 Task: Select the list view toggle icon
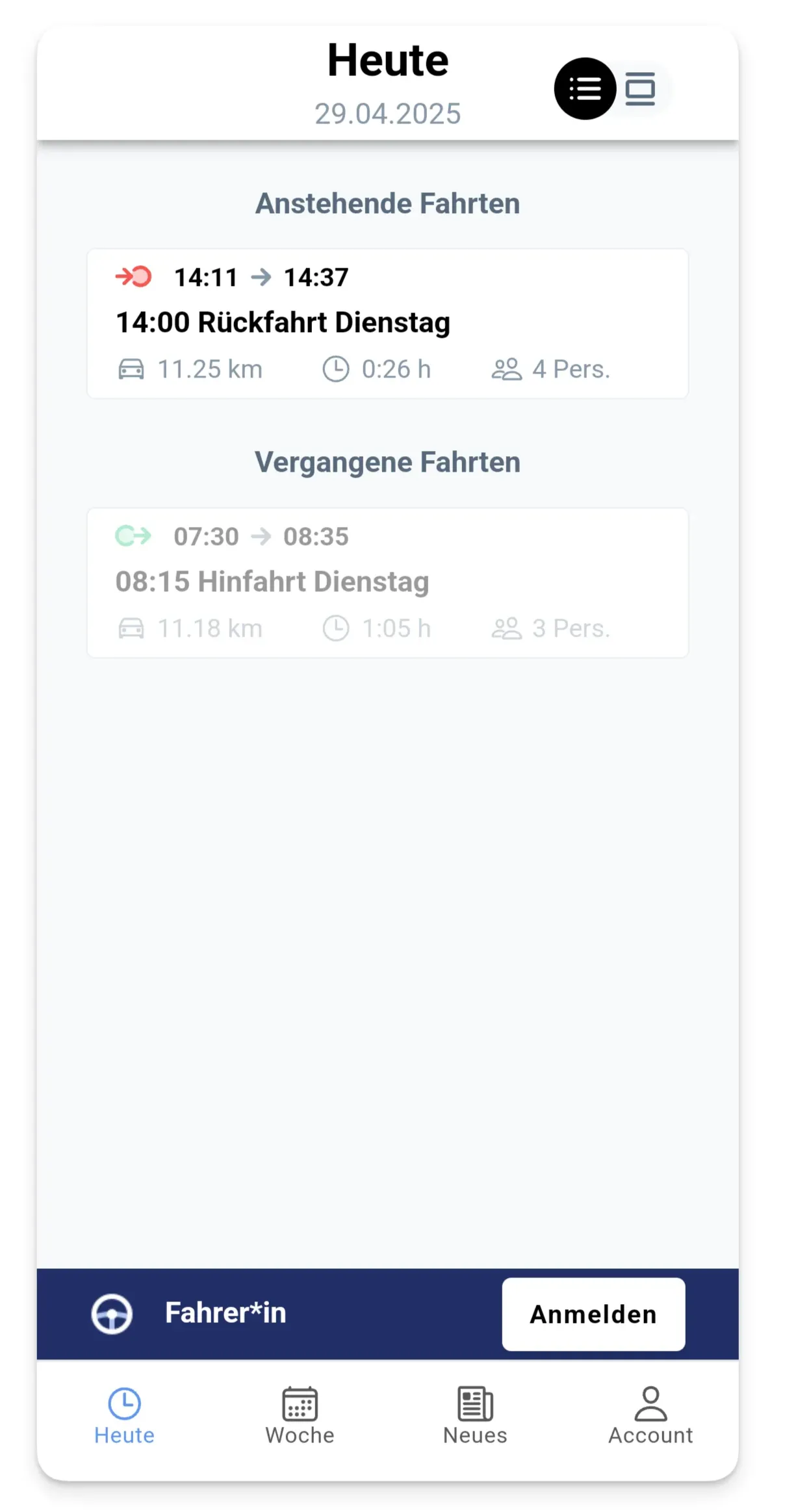[585, 89]
